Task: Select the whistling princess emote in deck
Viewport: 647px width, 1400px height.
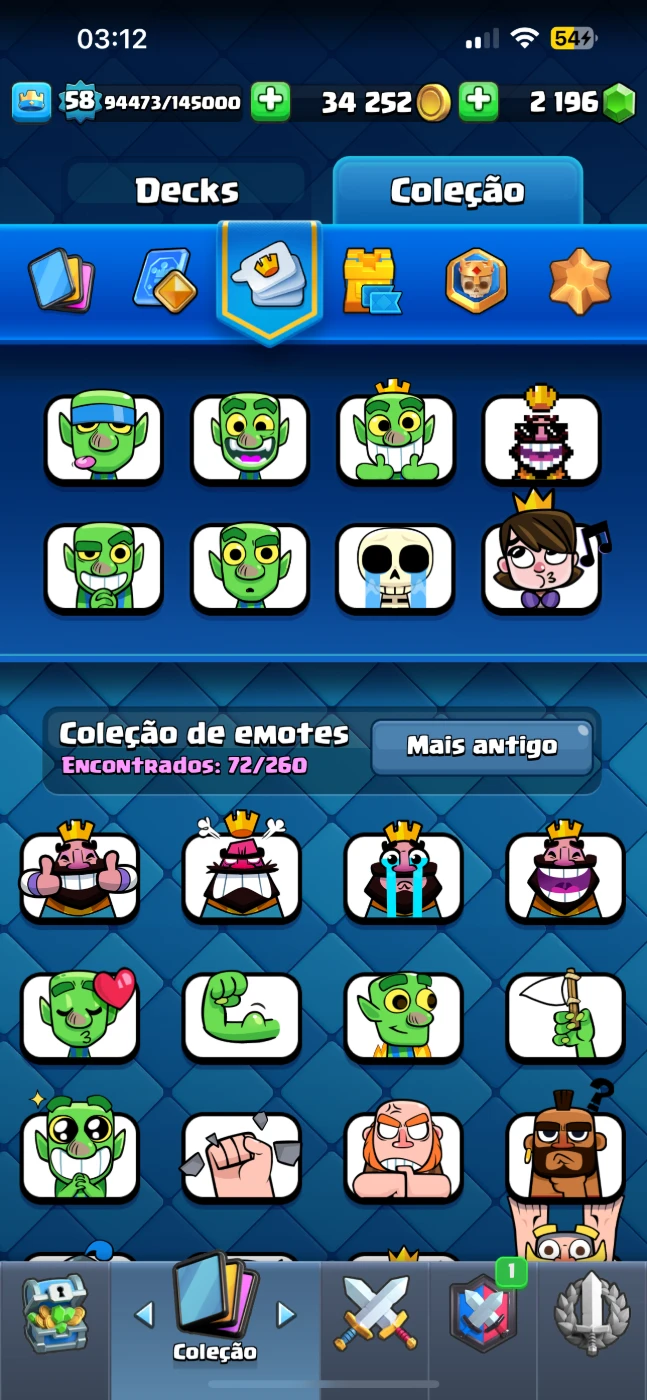Action: pyautogui.click(x=542, y=565)
